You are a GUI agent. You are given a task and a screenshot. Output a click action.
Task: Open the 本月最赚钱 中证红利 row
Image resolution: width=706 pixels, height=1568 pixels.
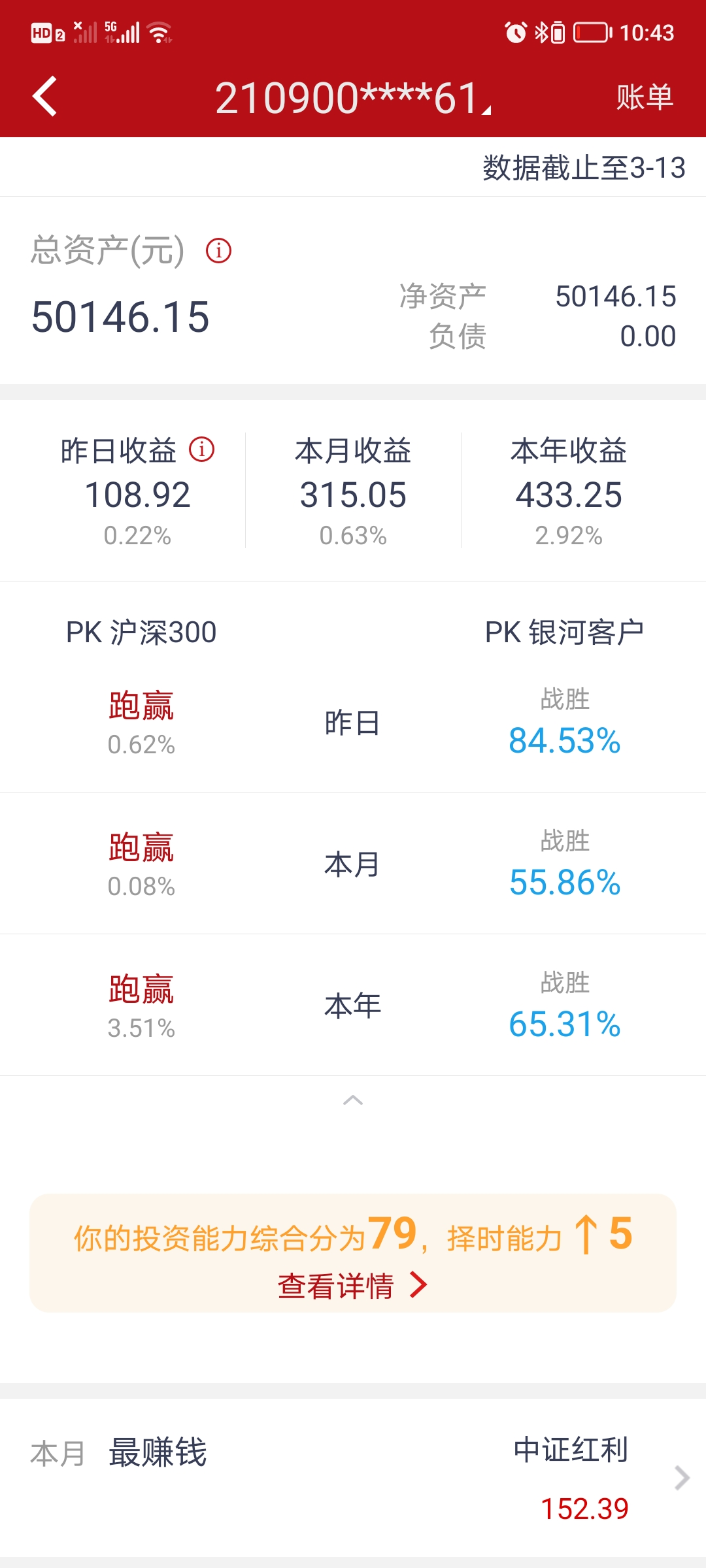pyautogui.click(x=353, y=1478)
